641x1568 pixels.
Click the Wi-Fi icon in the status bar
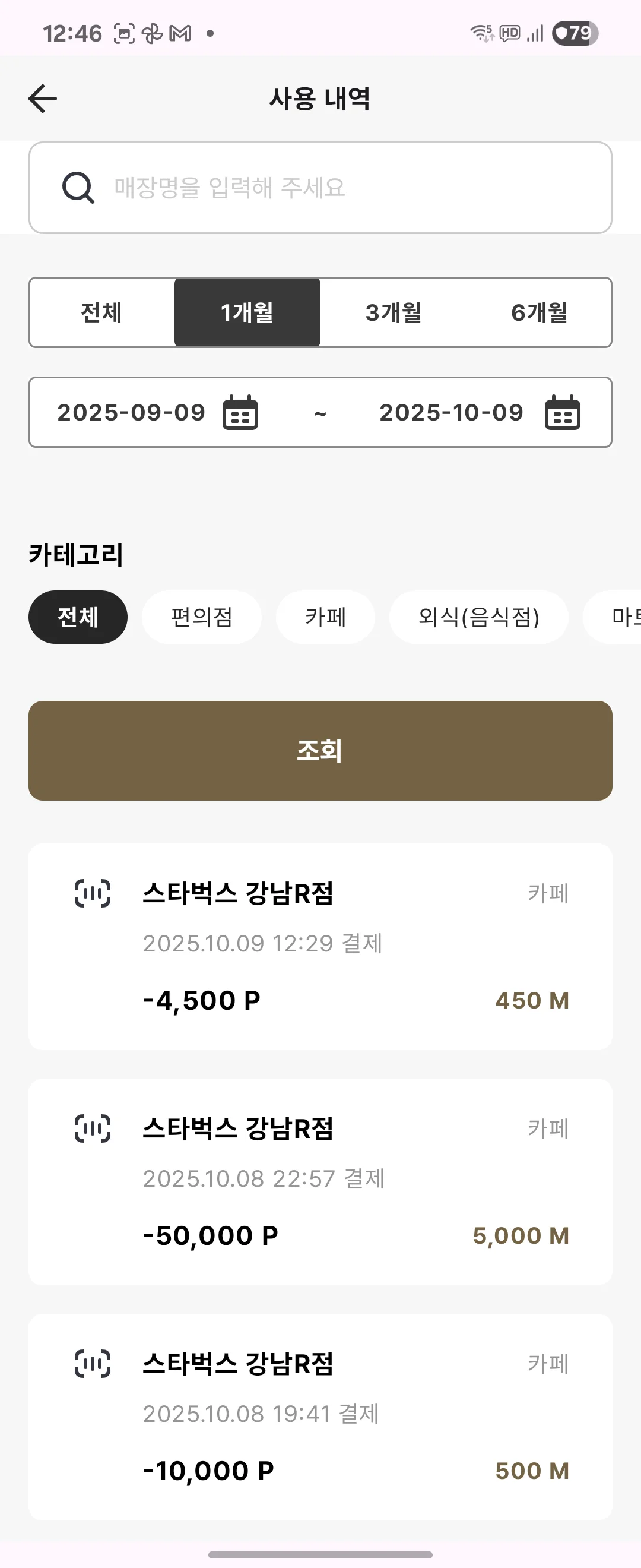480,33
